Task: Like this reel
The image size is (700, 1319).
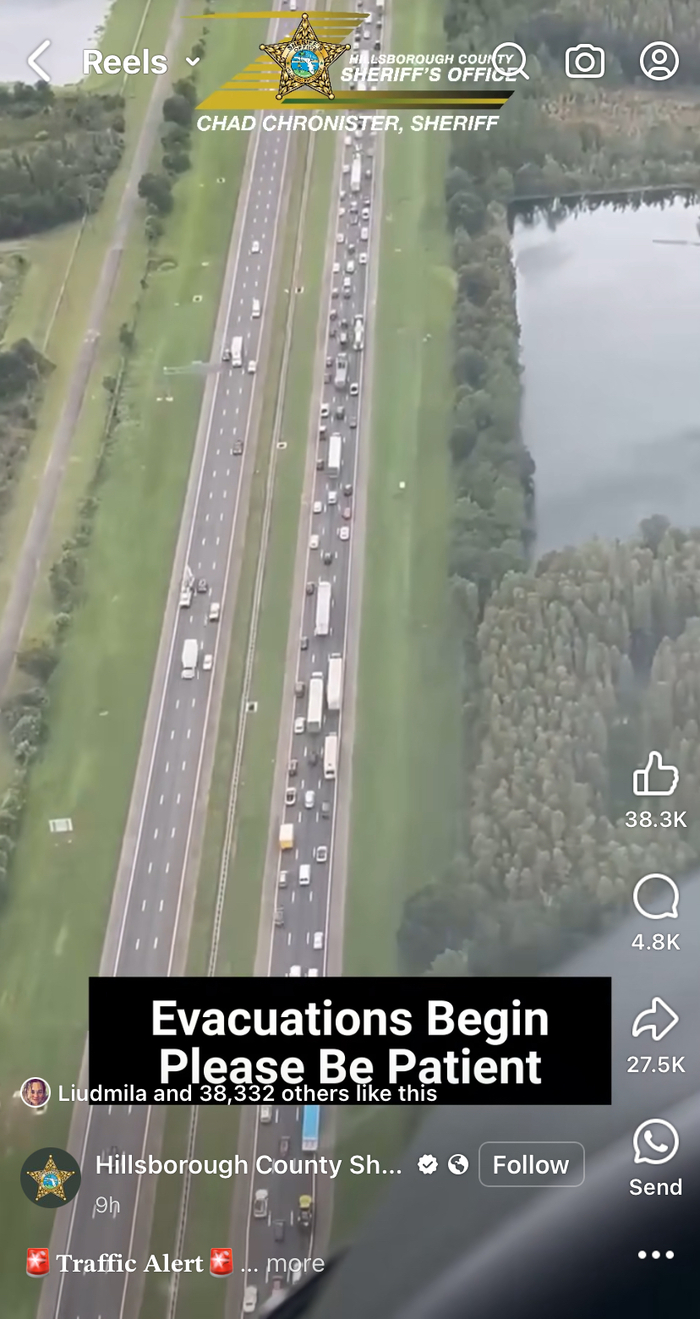Action: coord(656,776)
